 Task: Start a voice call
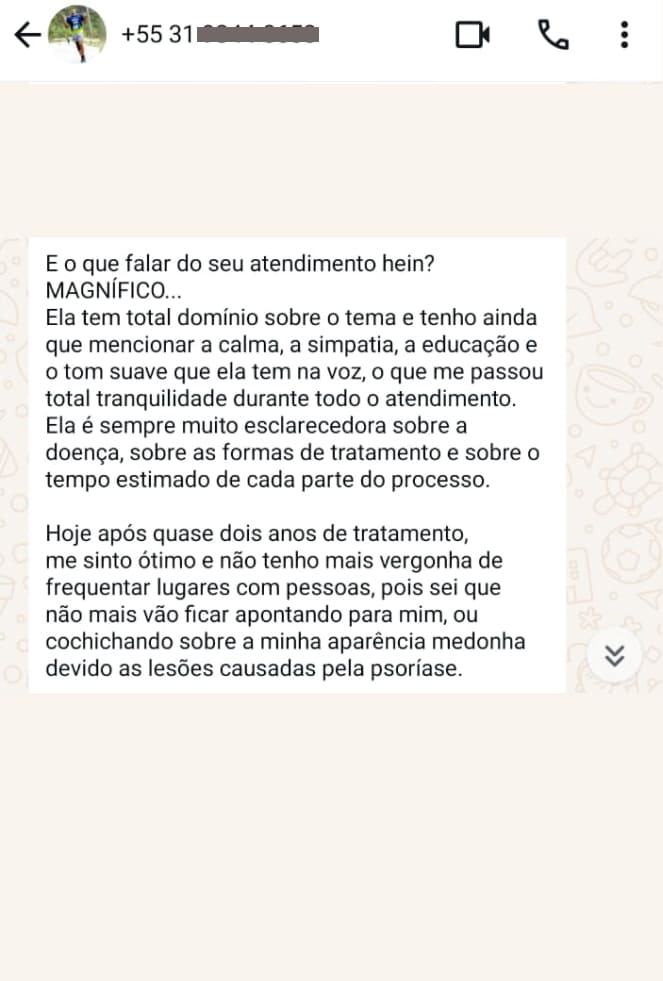pos(552,35)
